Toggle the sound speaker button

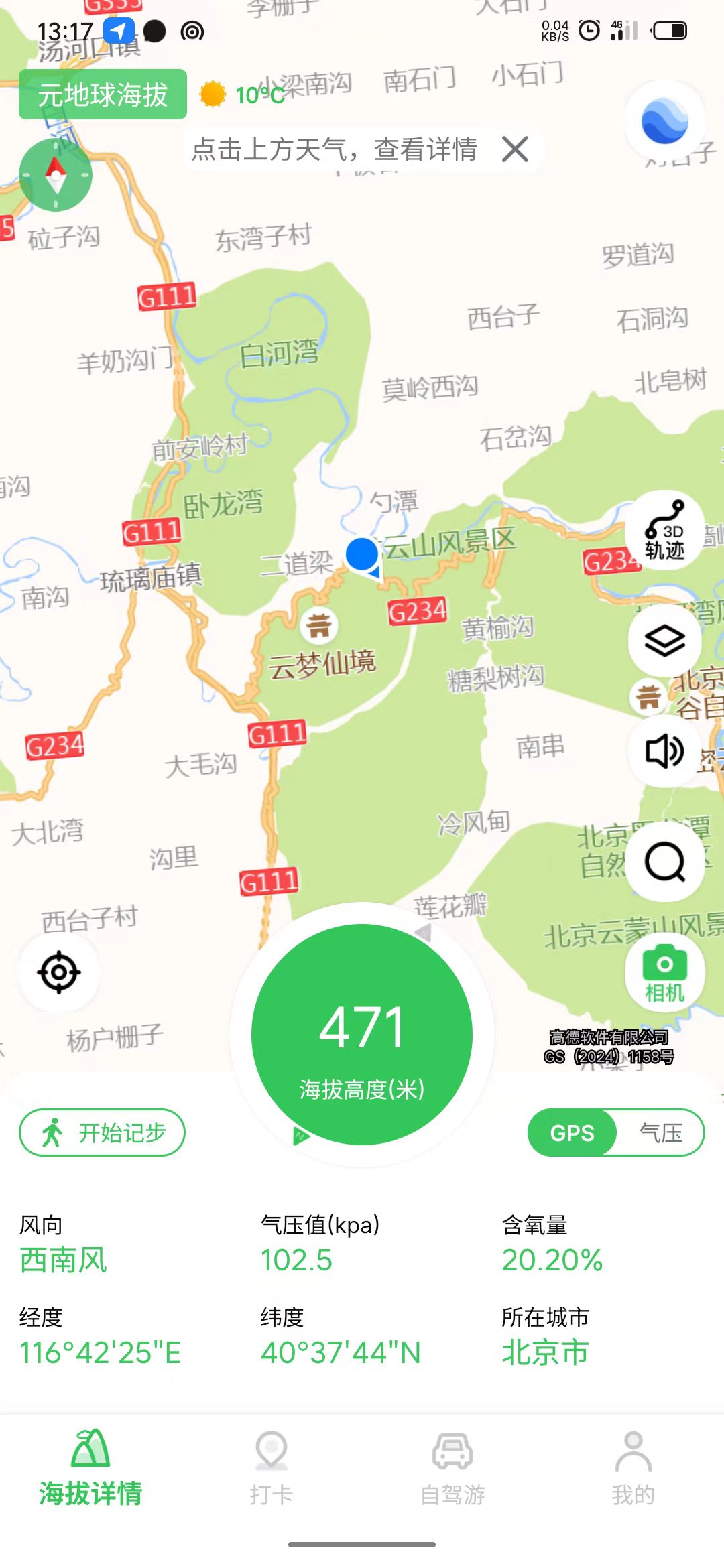pyautogui.click(x=664, y=751)
